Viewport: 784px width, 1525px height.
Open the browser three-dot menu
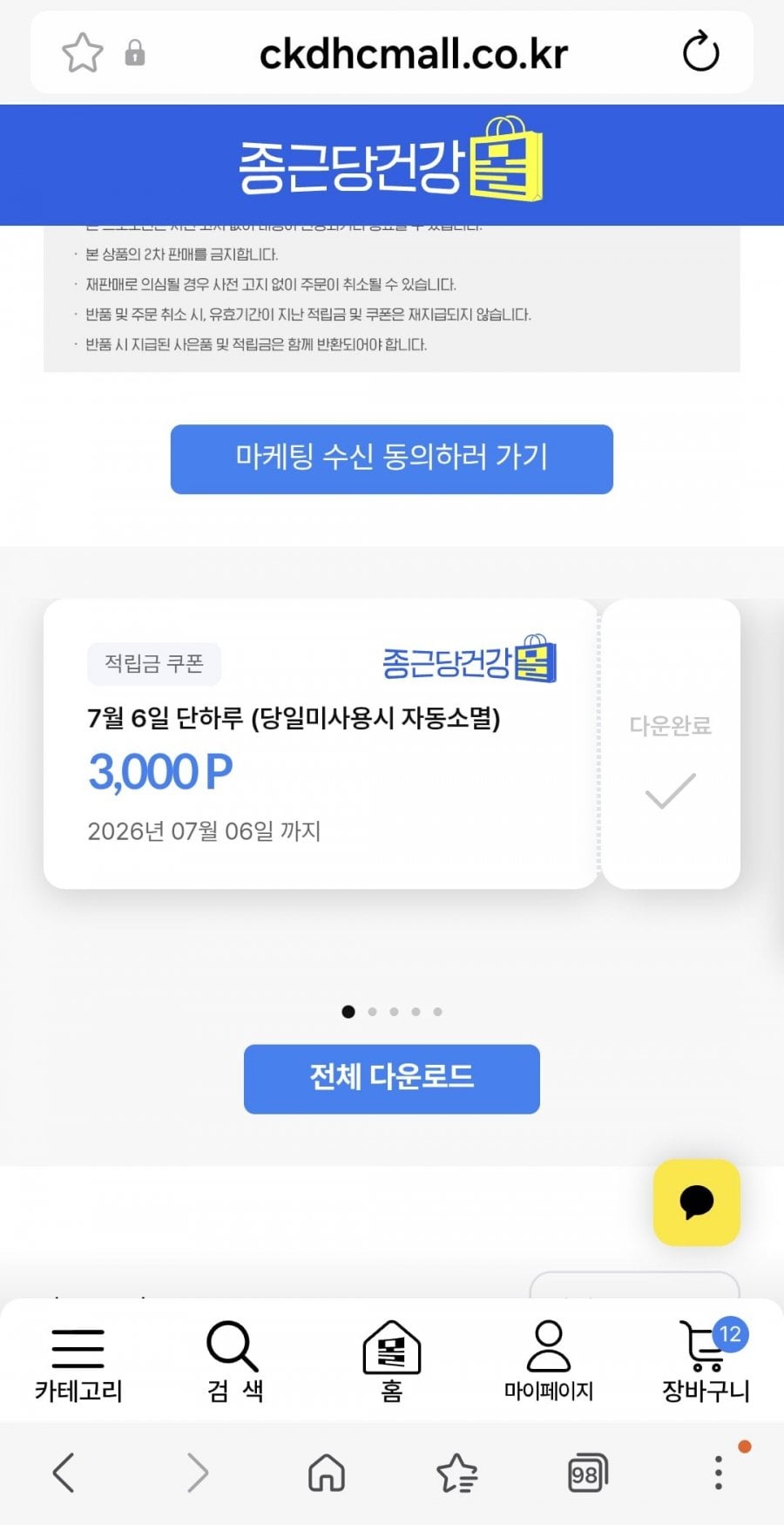tap(719, 1473)
